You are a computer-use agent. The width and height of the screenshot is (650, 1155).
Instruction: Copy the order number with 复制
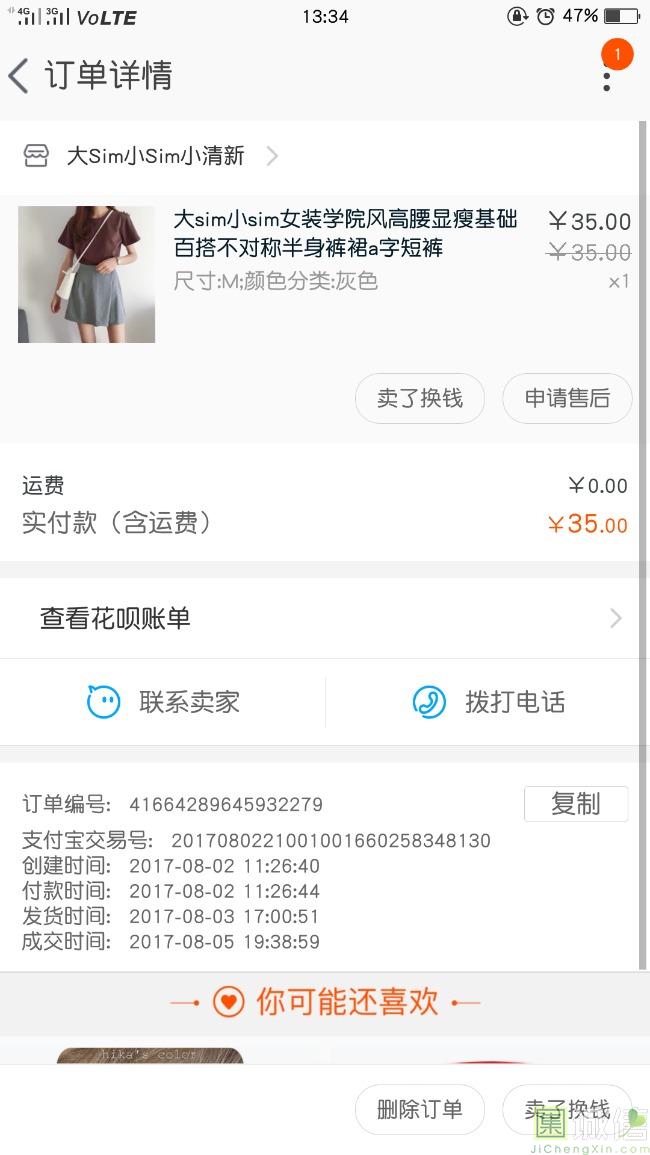[x=575, y=804]
